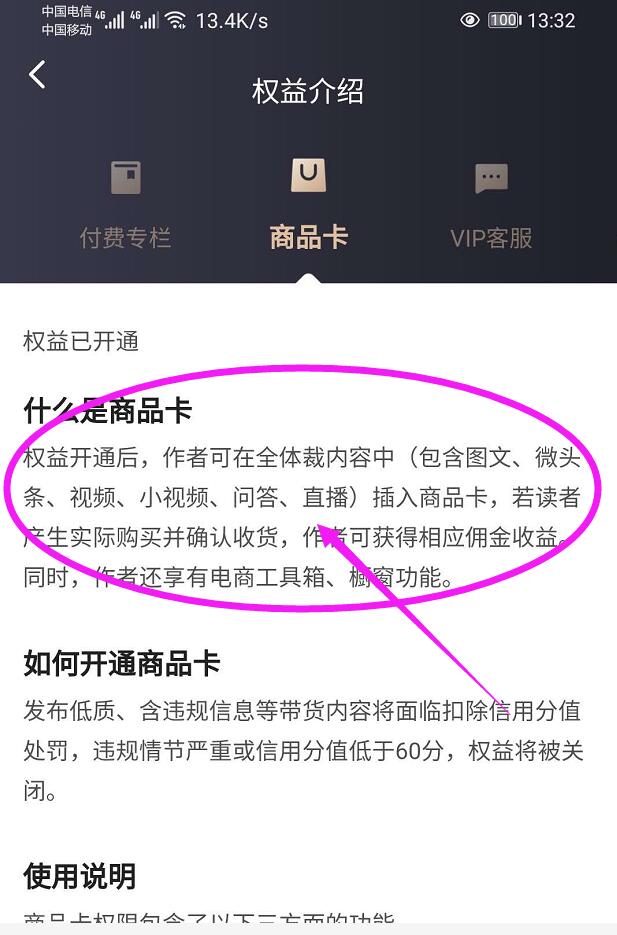Go back using the top-left arrow
The height and width of the screenshot is (935, 617).
(38, 75)
